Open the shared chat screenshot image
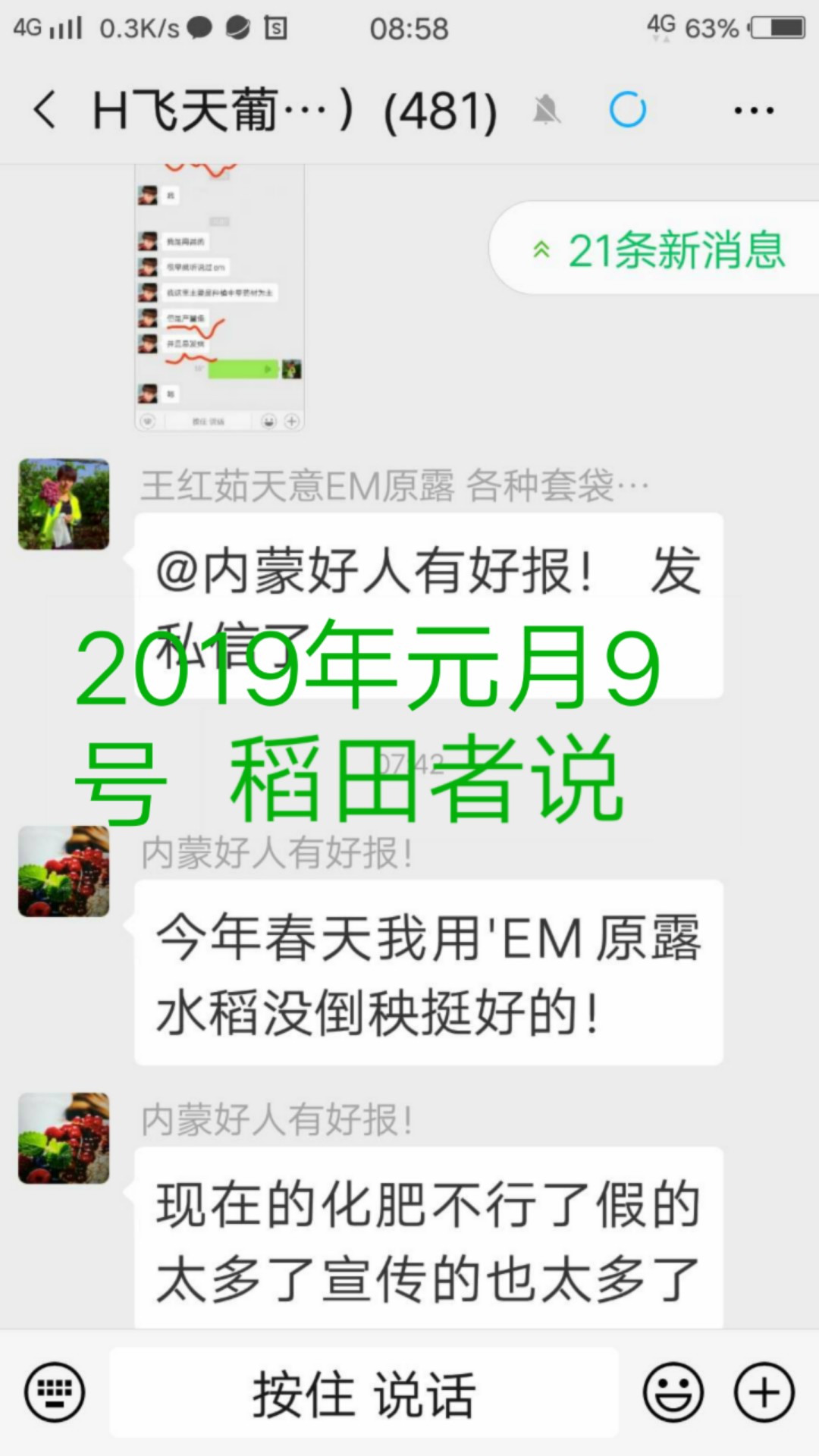Image resolution: width=819 pixels, height=1456 pixels. (220, 297)
